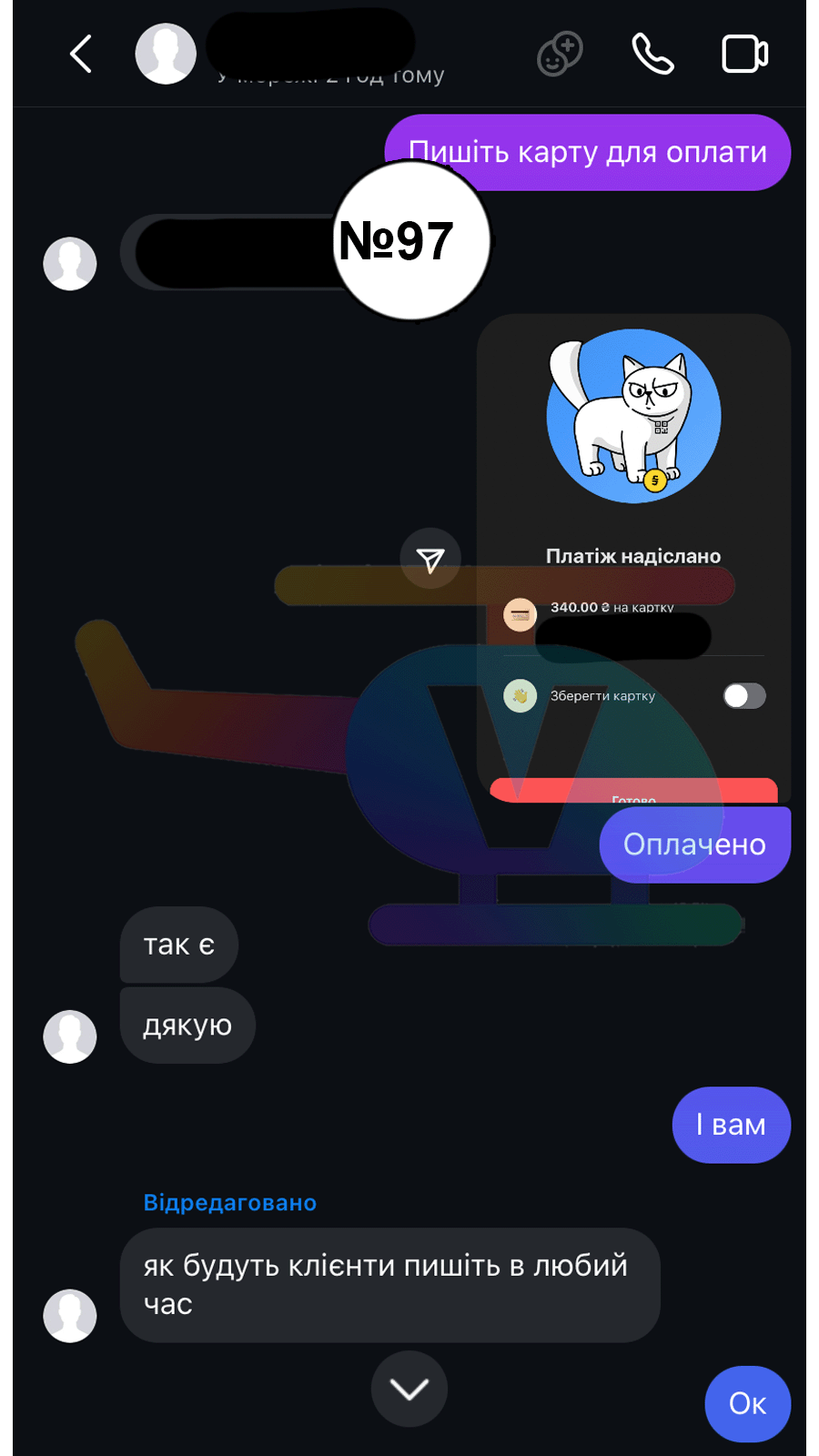Viewport: 819px width, 1456px height.
Task: Start a voice call
Action: click(652, 54)
